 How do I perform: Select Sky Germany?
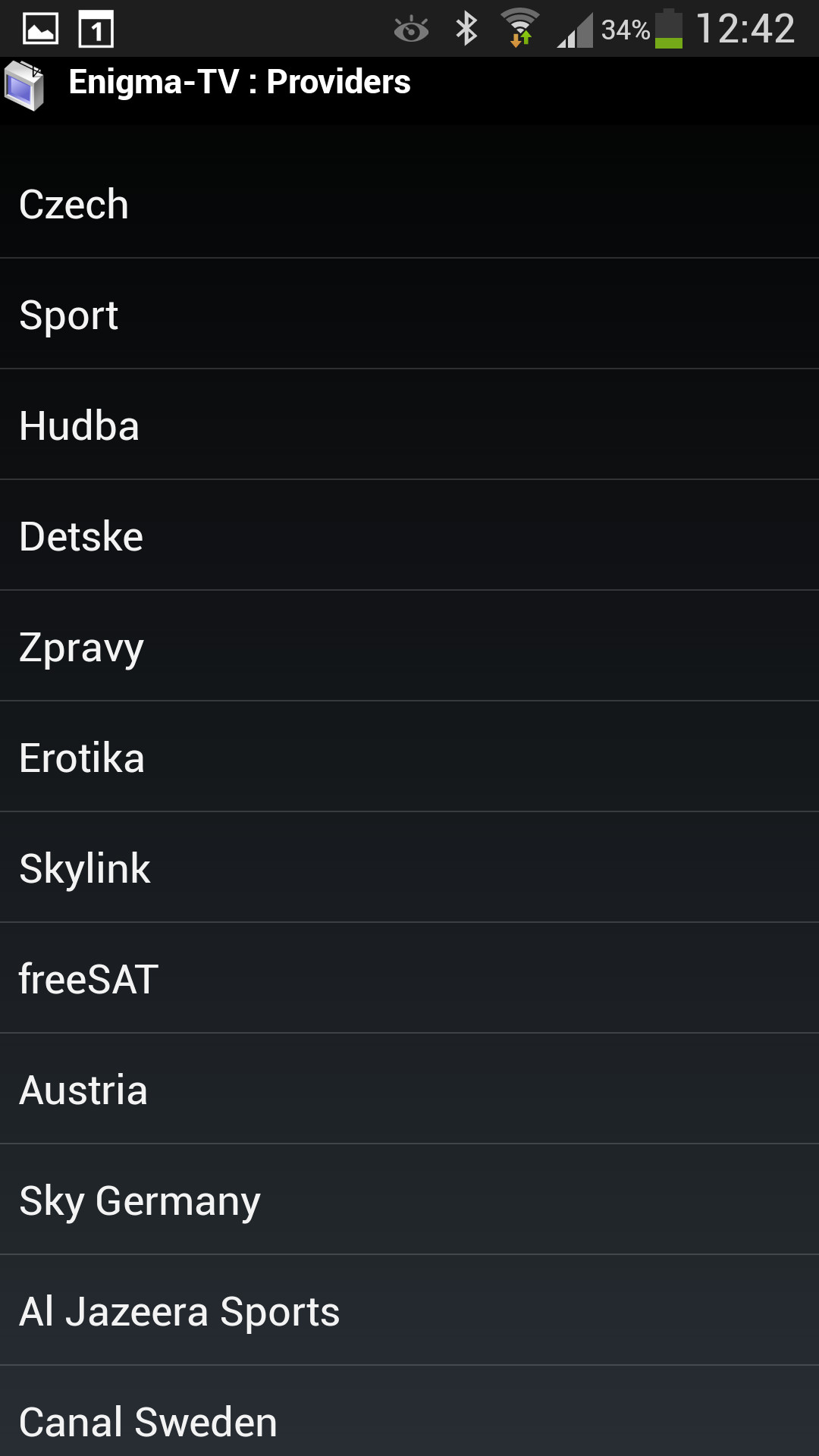point(409,1200)
